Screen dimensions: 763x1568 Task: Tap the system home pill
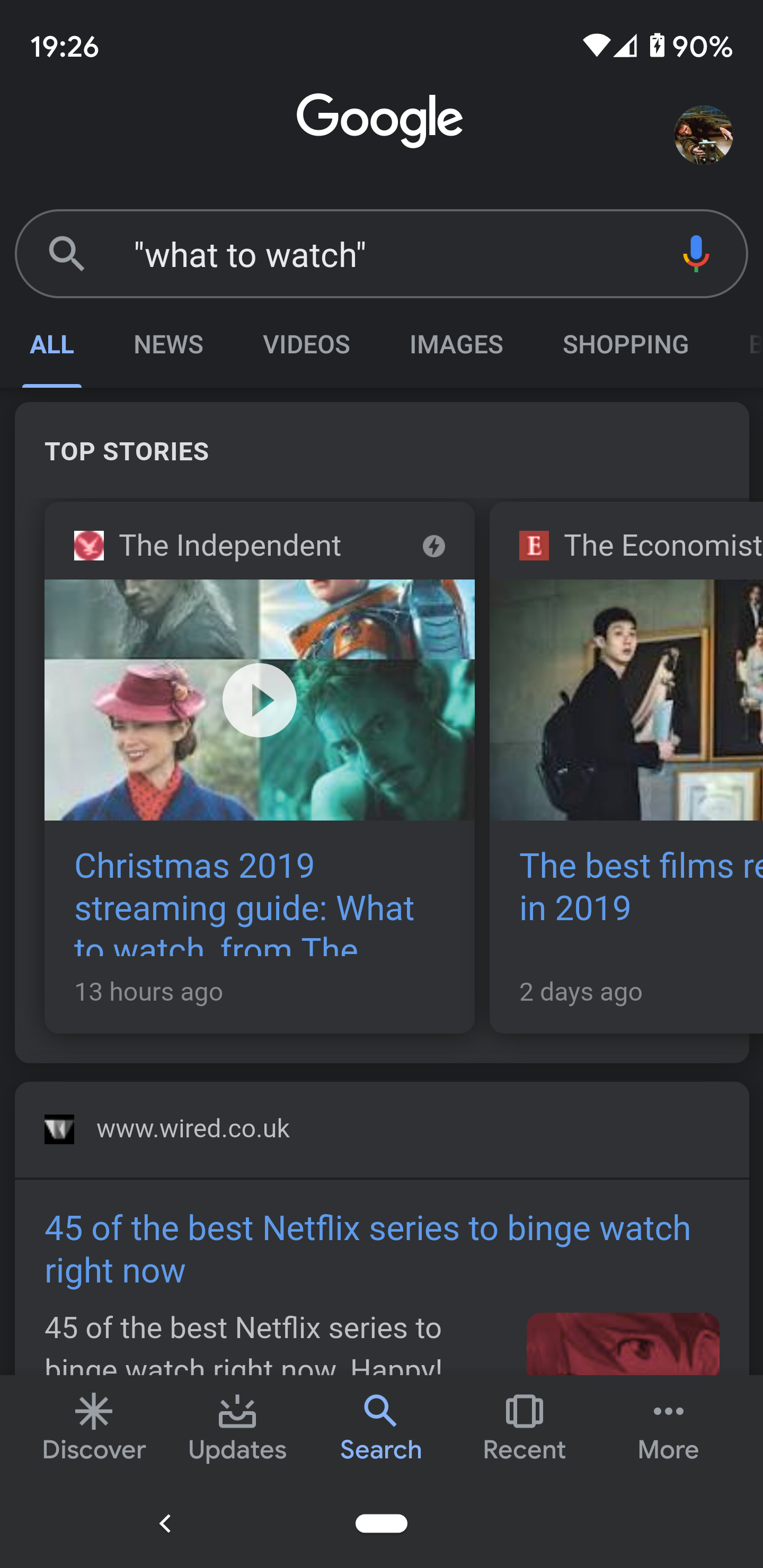(x=381, y=1523)
